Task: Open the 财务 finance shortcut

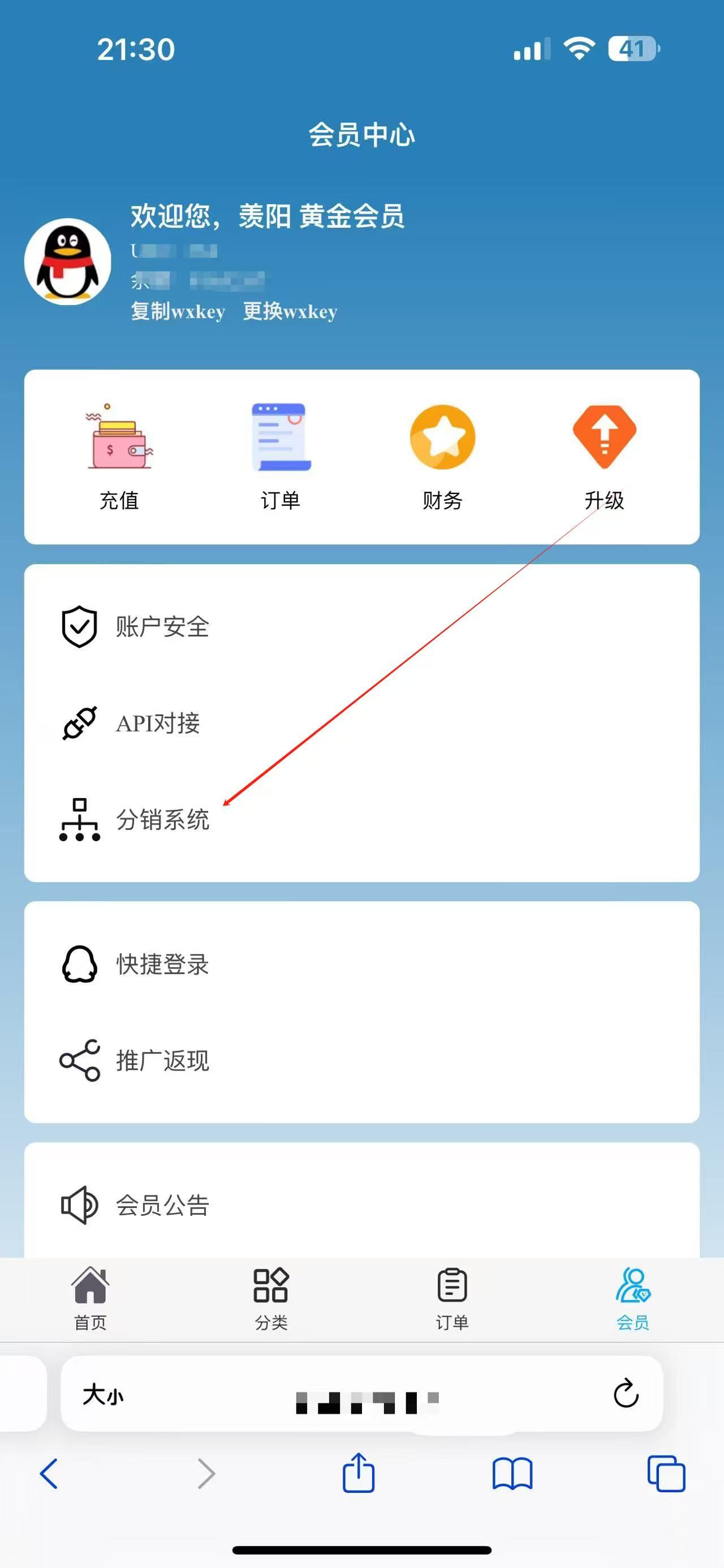Action: pyautogui.click(x=443, y=457)
